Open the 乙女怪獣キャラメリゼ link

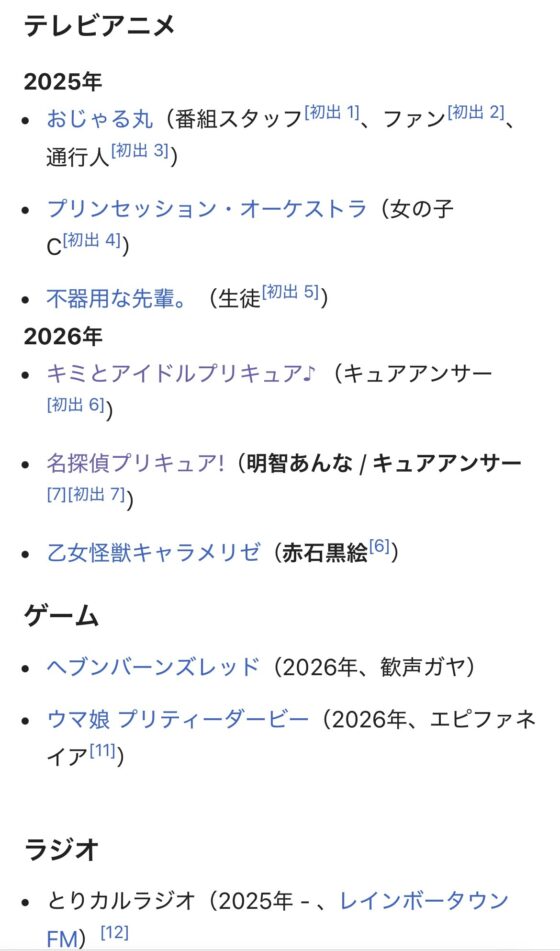click(x=153, y=553)
